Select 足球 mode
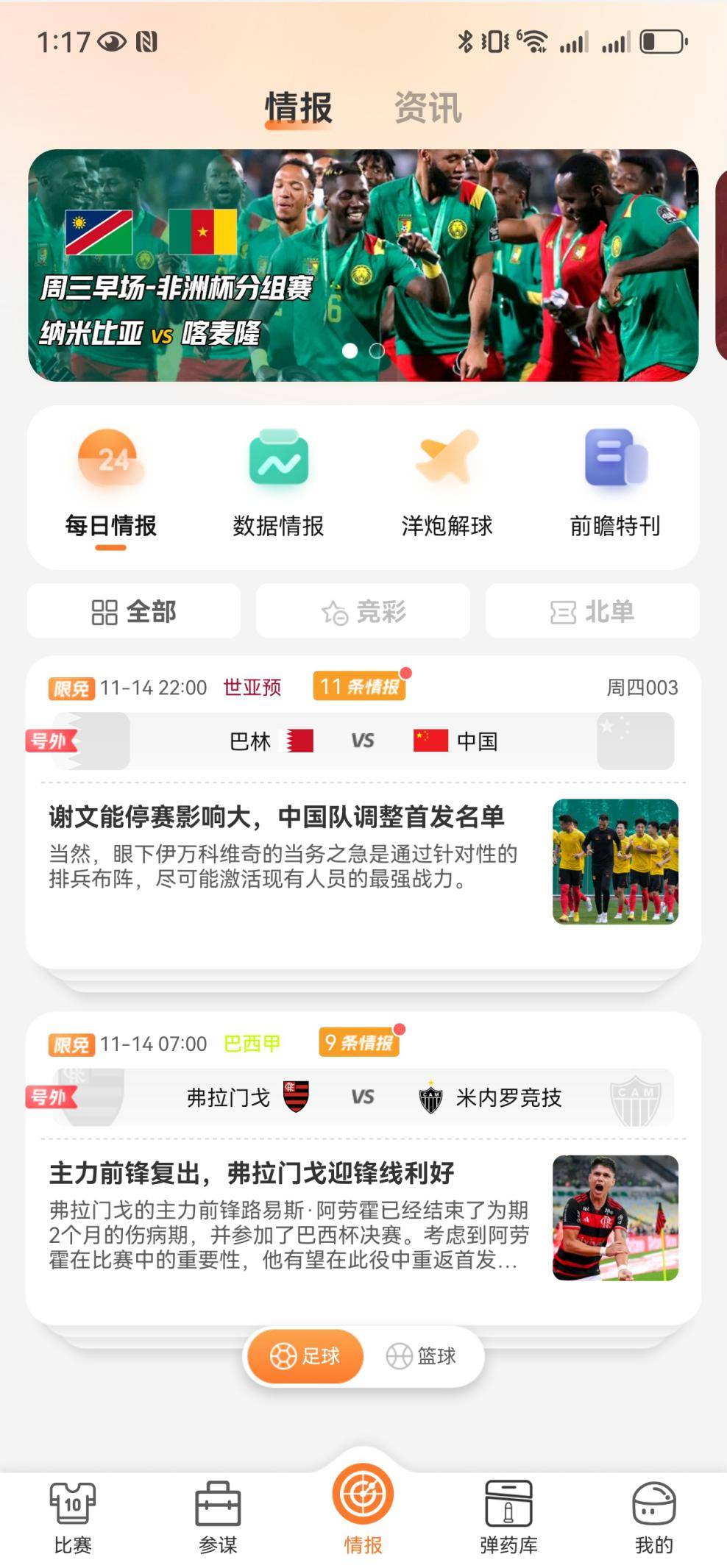Viewport: 727px width, 1568px height. pyautogui.click(x=305, y=1355)
